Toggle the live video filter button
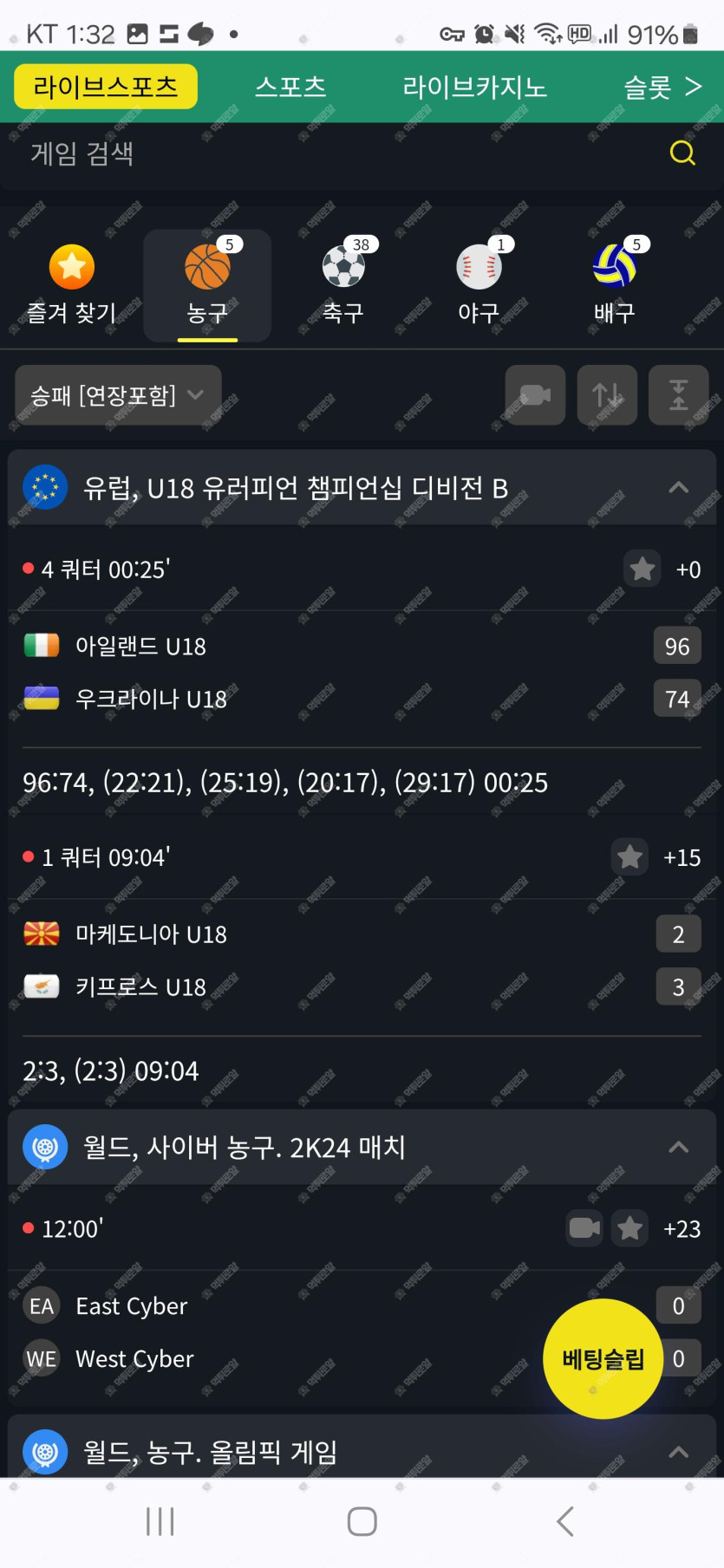Image resolution: width=724 pixels, height=1568 pixels. 535,395
